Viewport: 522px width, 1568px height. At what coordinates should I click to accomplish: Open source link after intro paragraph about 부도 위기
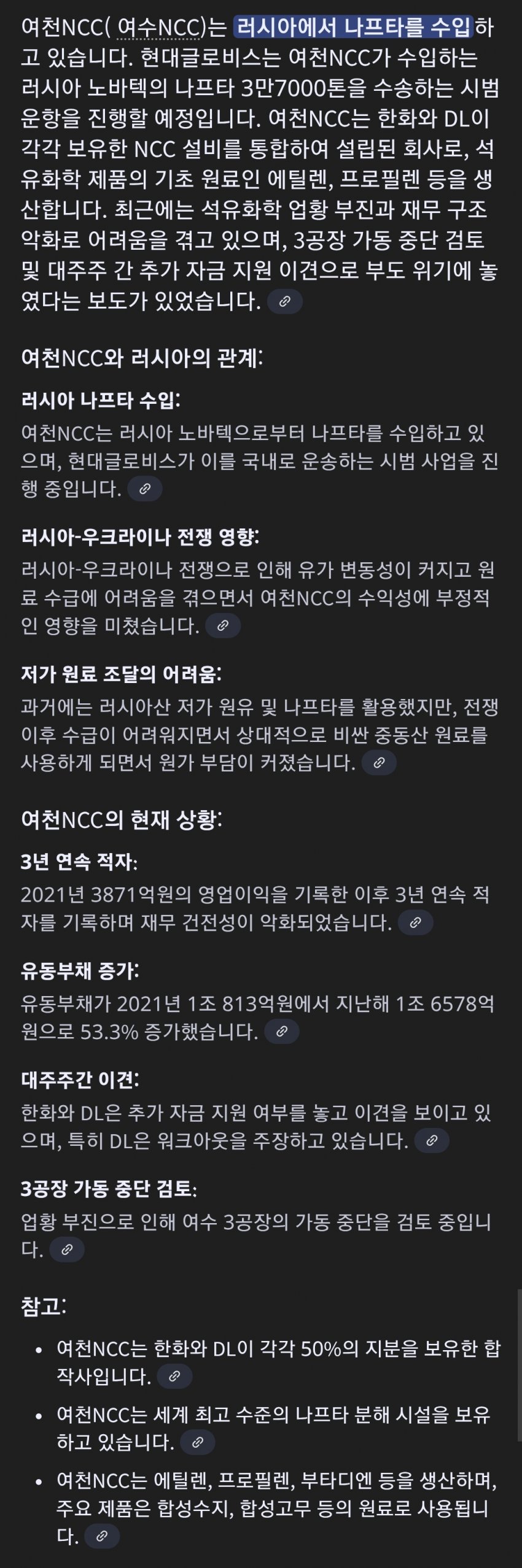click(284, 301)
